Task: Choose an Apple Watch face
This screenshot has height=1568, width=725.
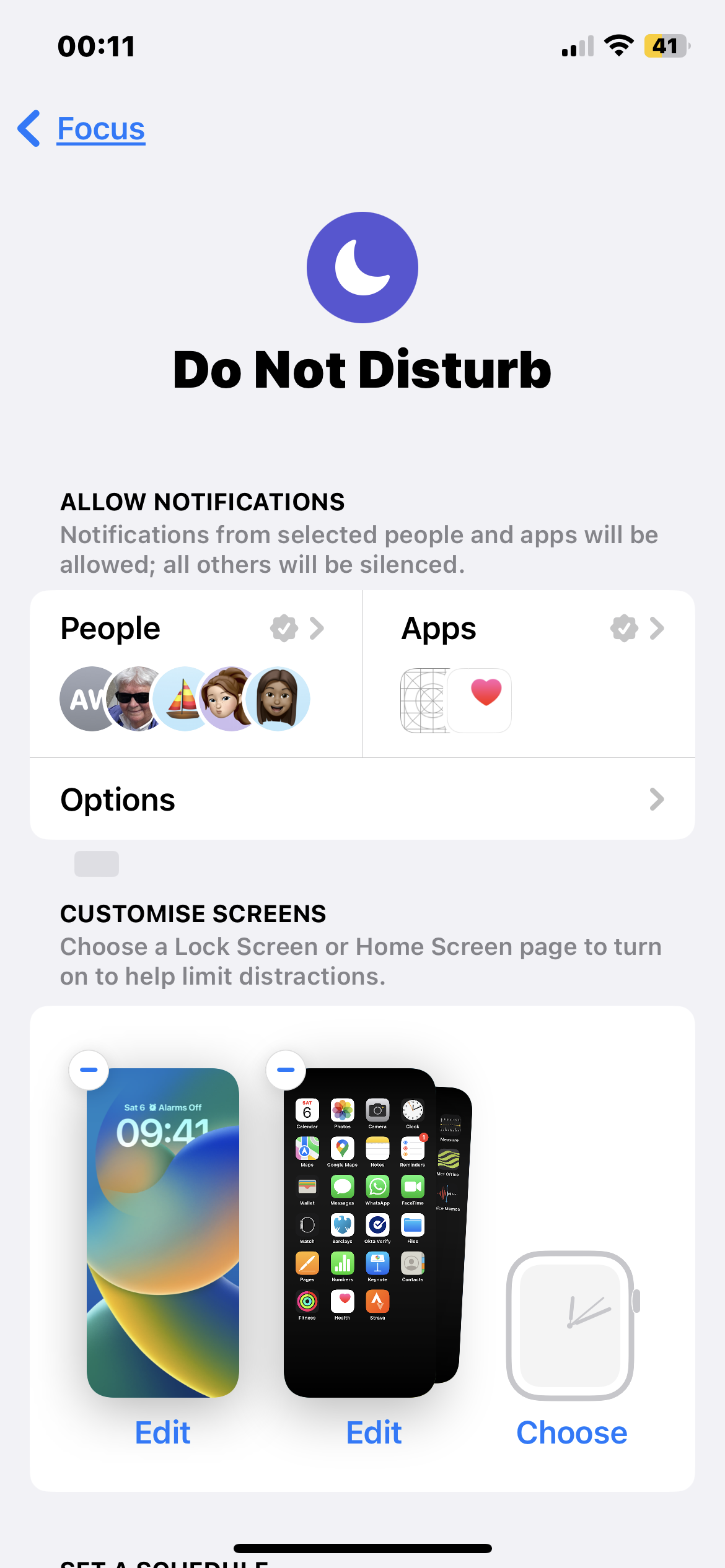Action: (571, 1432)
